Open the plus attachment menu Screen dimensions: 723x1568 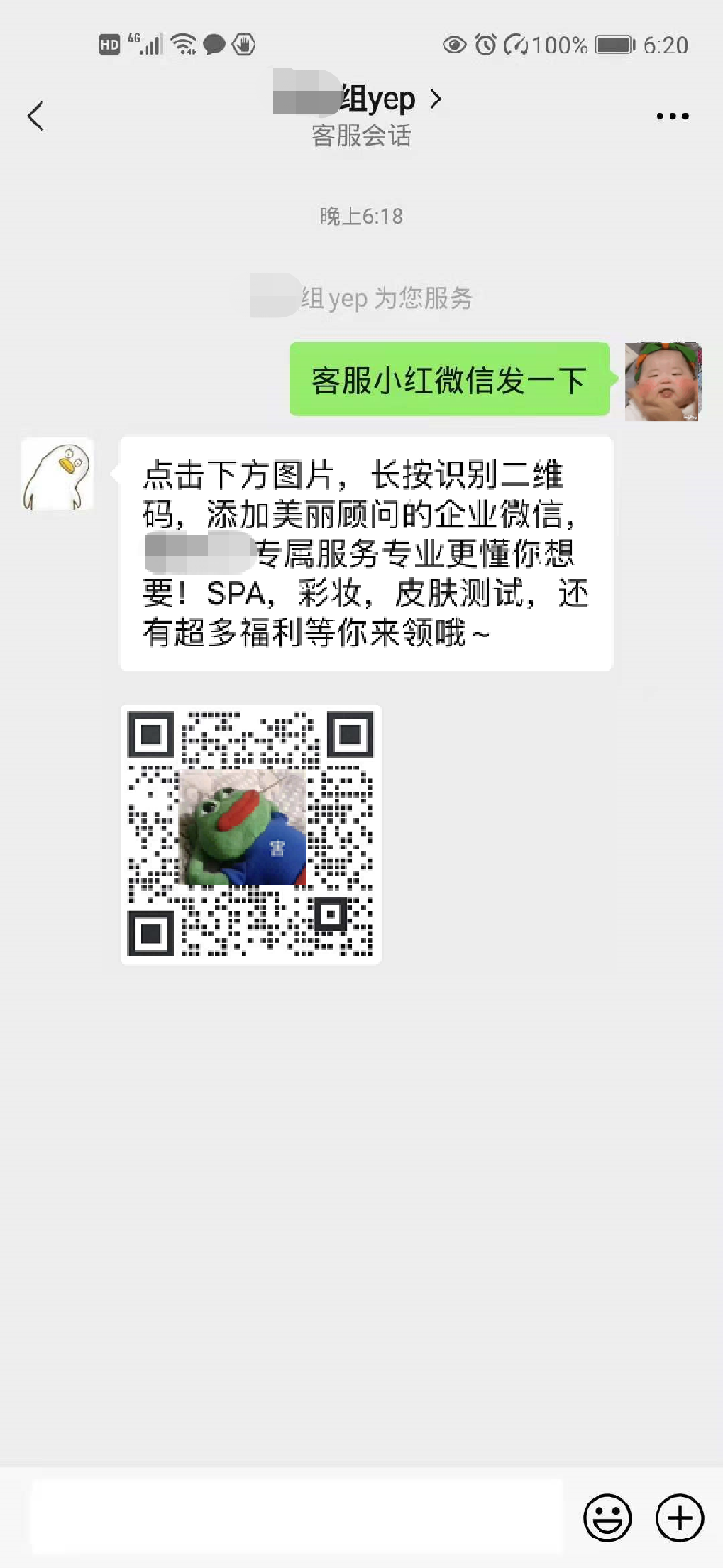coord(680,1518)
